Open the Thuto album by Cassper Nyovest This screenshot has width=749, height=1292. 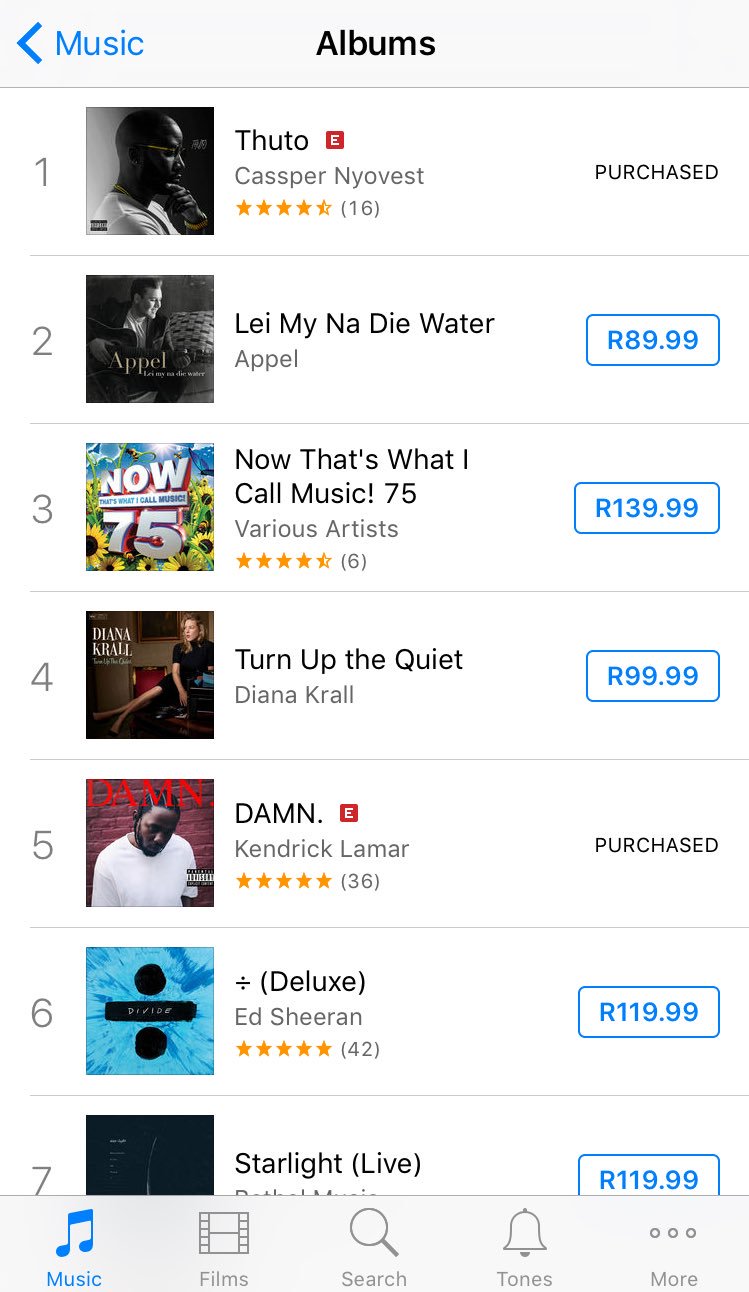tap(374, 171)
